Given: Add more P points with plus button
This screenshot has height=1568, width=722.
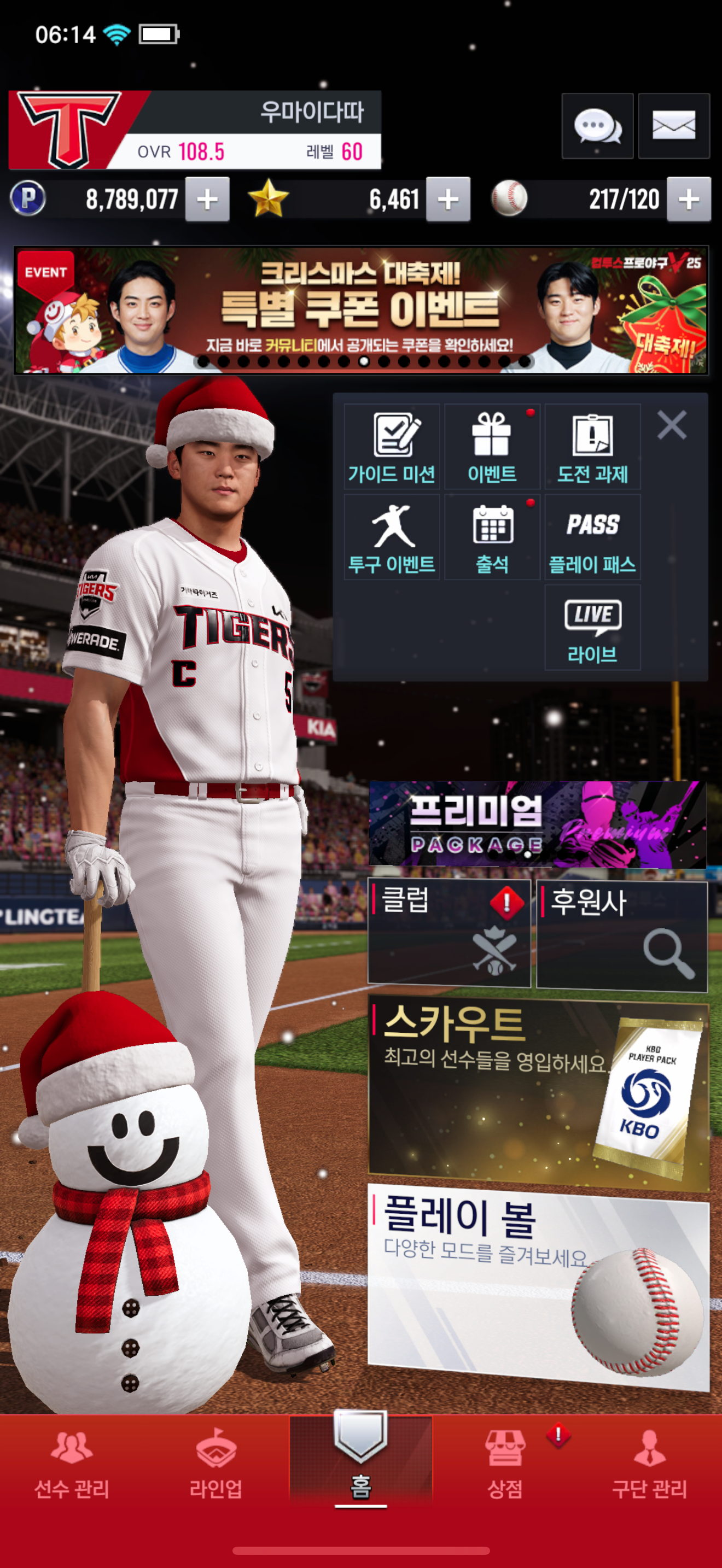Looking at the screenshot, I should [x=207, y=199].
